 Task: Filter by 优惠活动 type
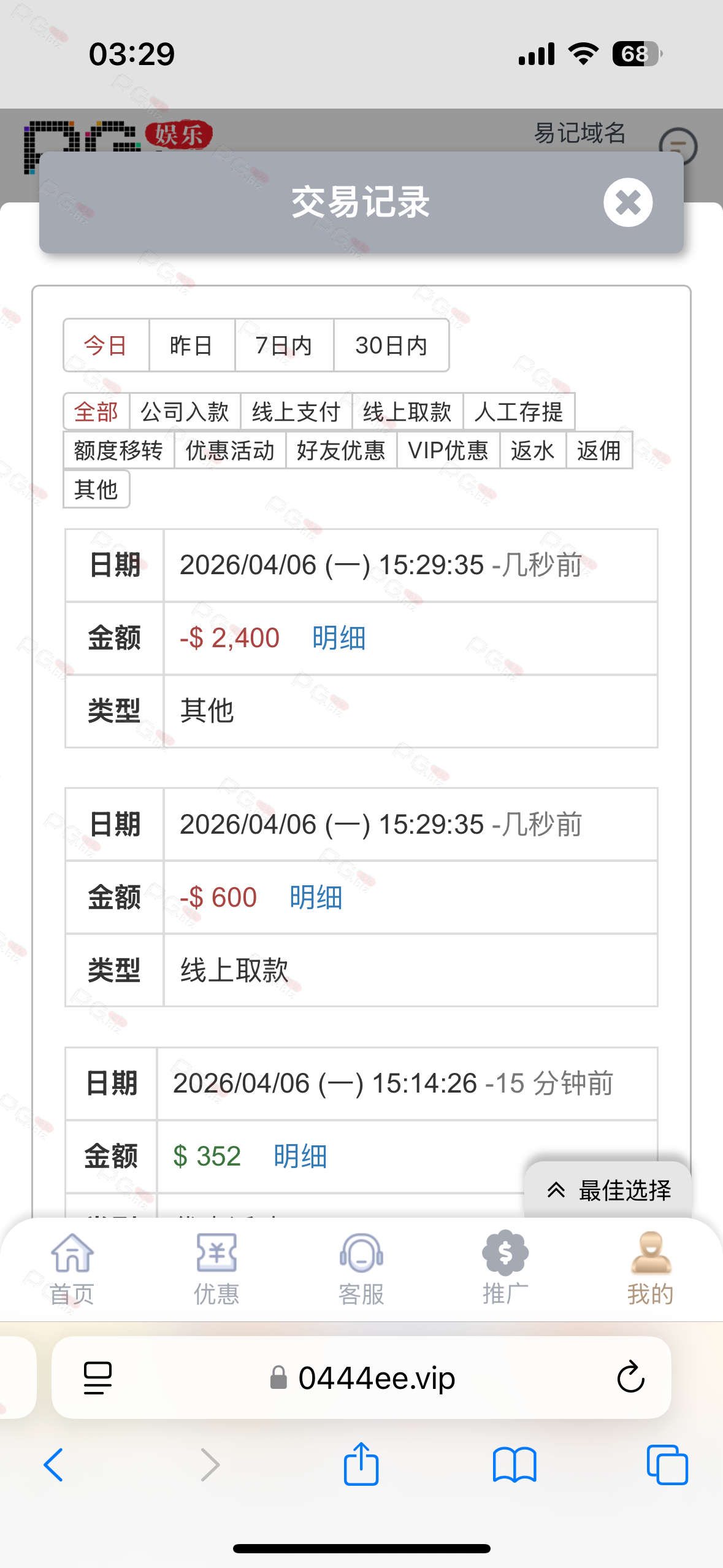(x=230, y=450)
